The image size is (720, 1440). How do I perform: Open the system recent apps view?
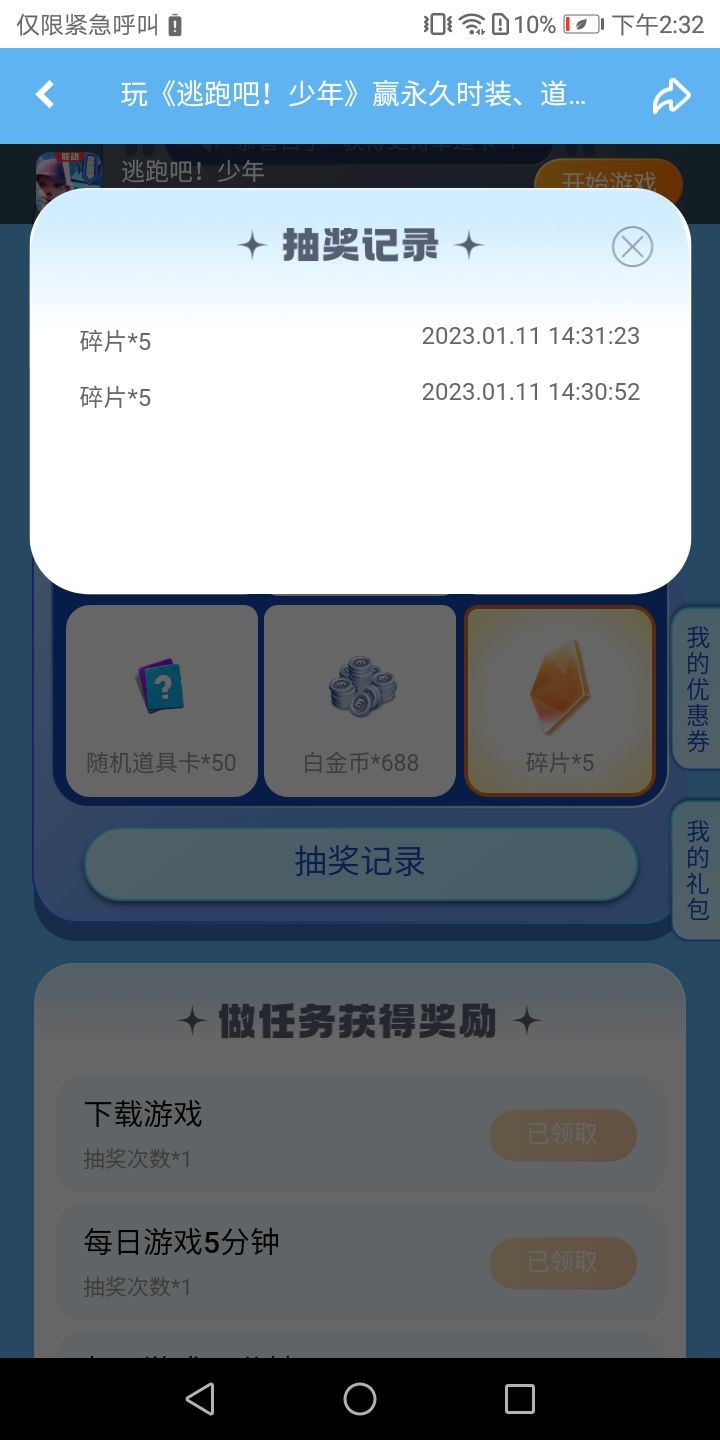(x=520, y=1399)
